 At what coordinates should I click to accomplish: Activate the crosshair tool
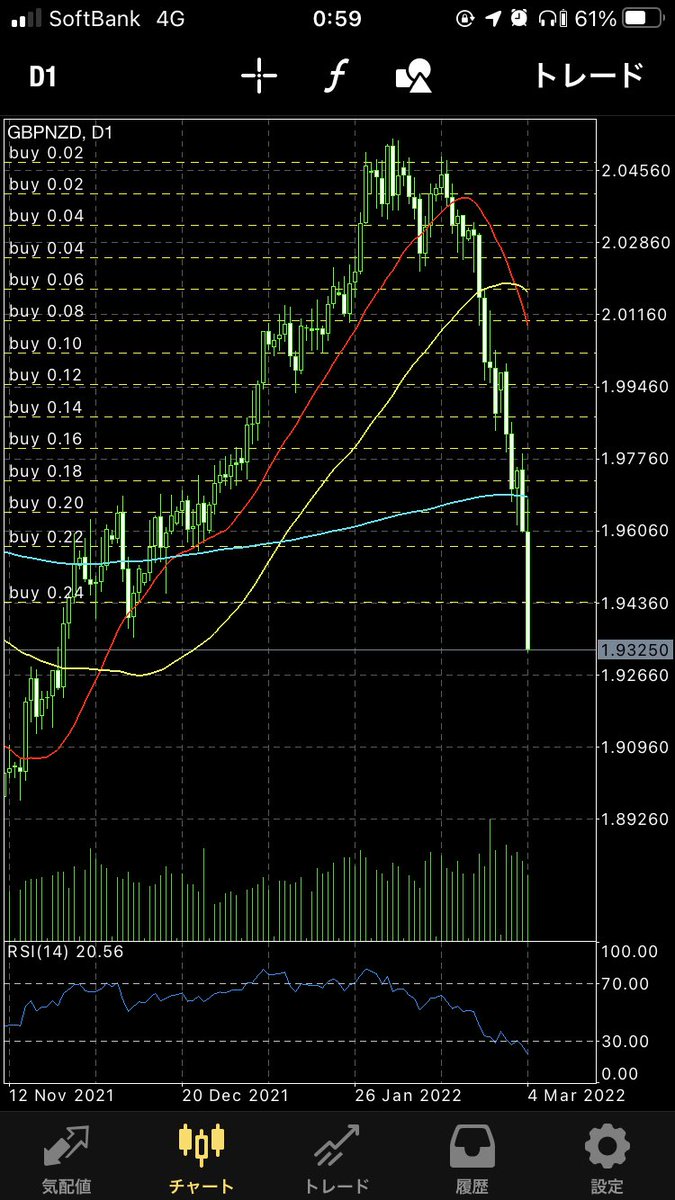point(259,76)
